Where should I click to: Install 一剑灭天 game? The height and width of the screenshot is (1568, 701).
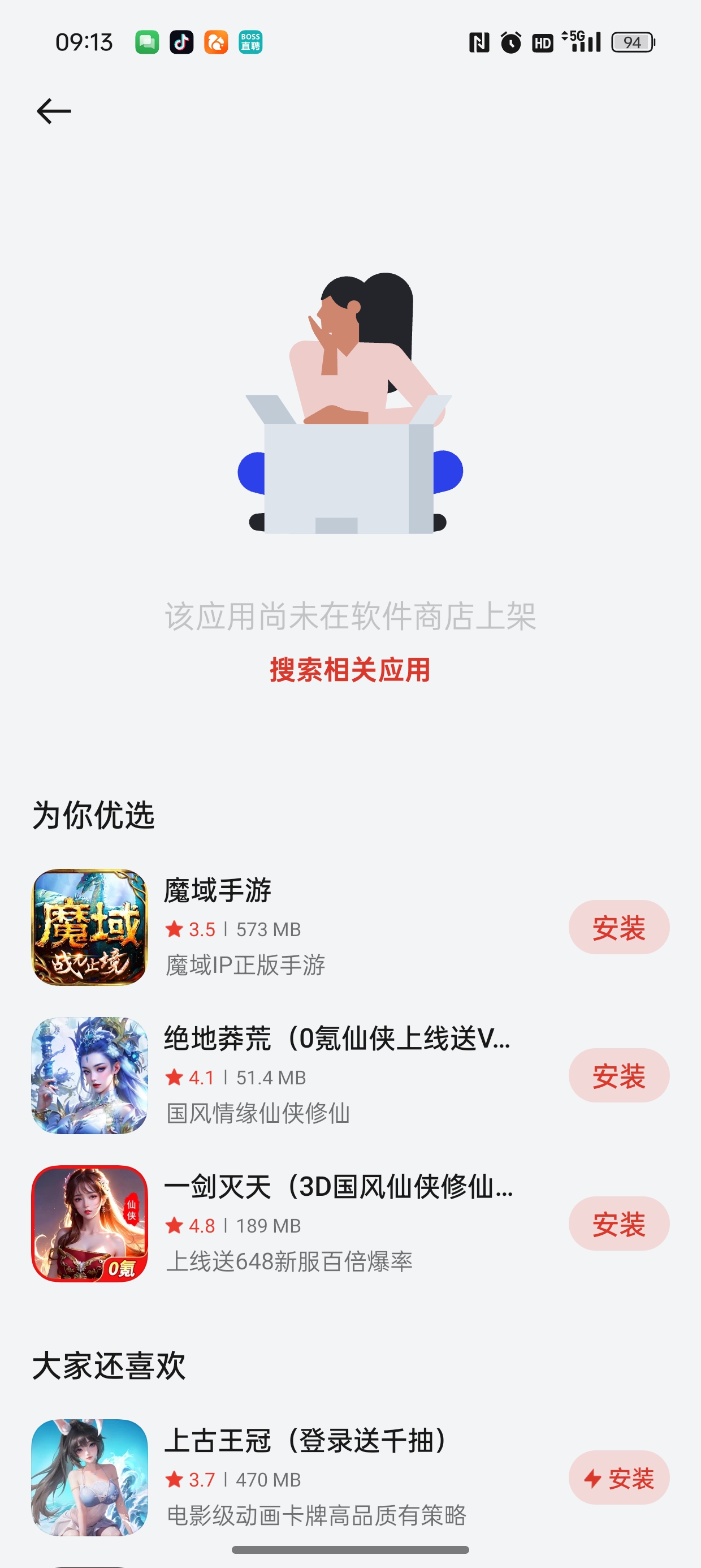[618, 1224]
